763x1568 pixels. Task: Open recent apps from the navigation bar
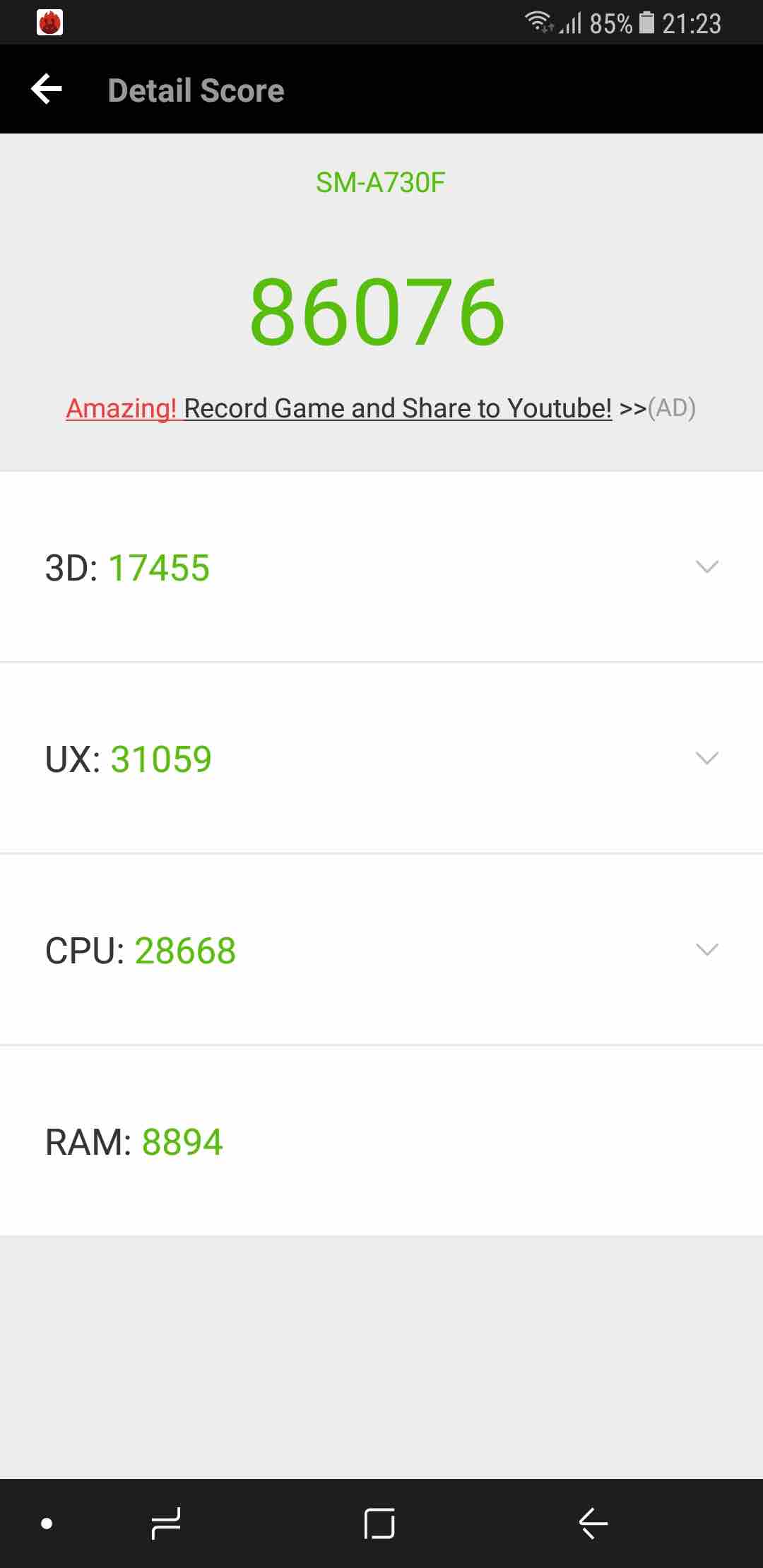(x=166, y=1524)
